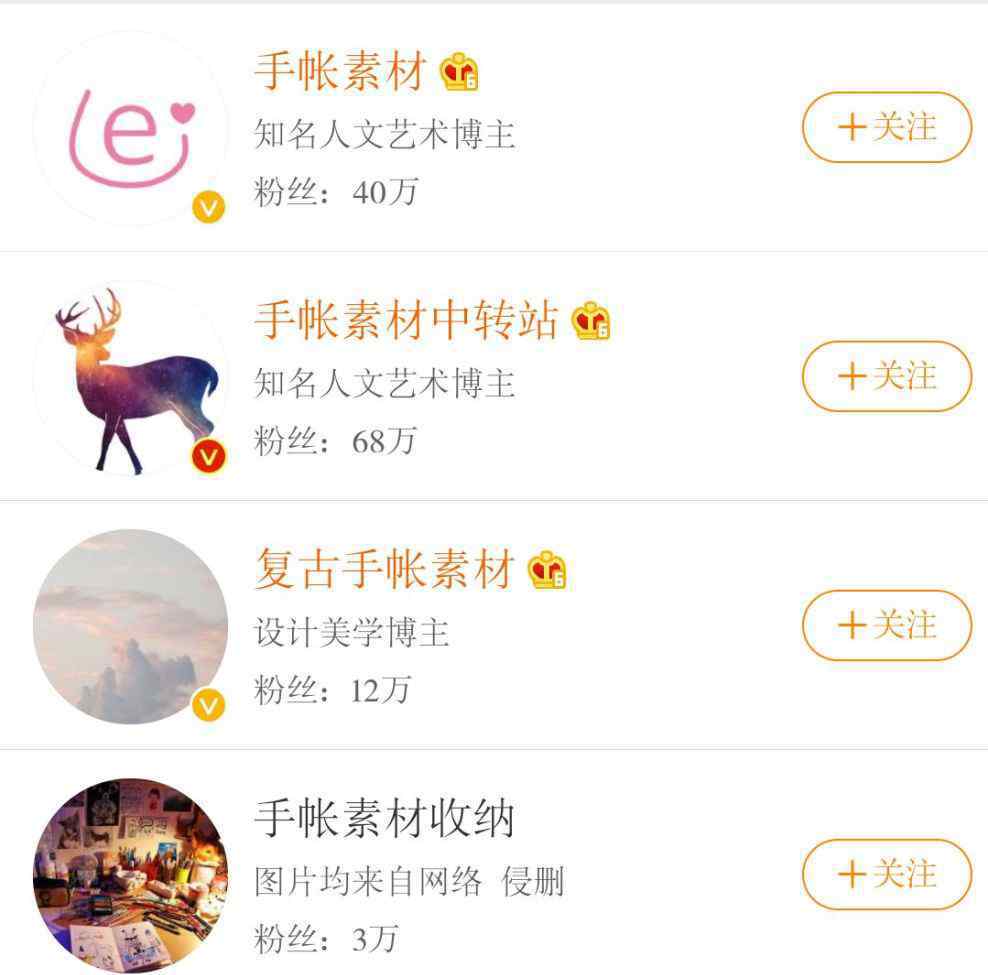Open the 手帐素材 profile with 40万 fans
This screenshot has height=975, width=988.
point(340,72)
